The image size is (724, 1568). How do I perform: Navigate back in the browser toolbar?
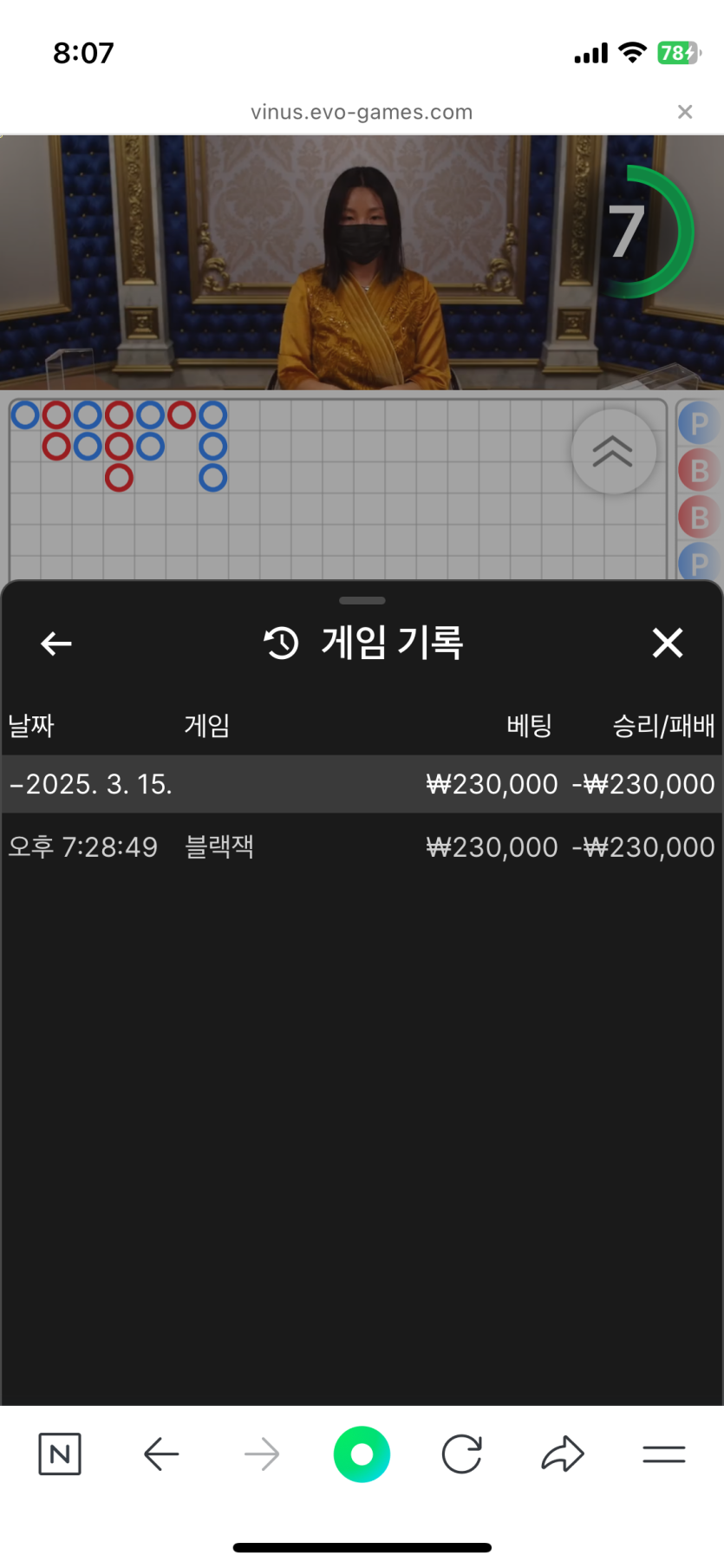point(161,1454)
